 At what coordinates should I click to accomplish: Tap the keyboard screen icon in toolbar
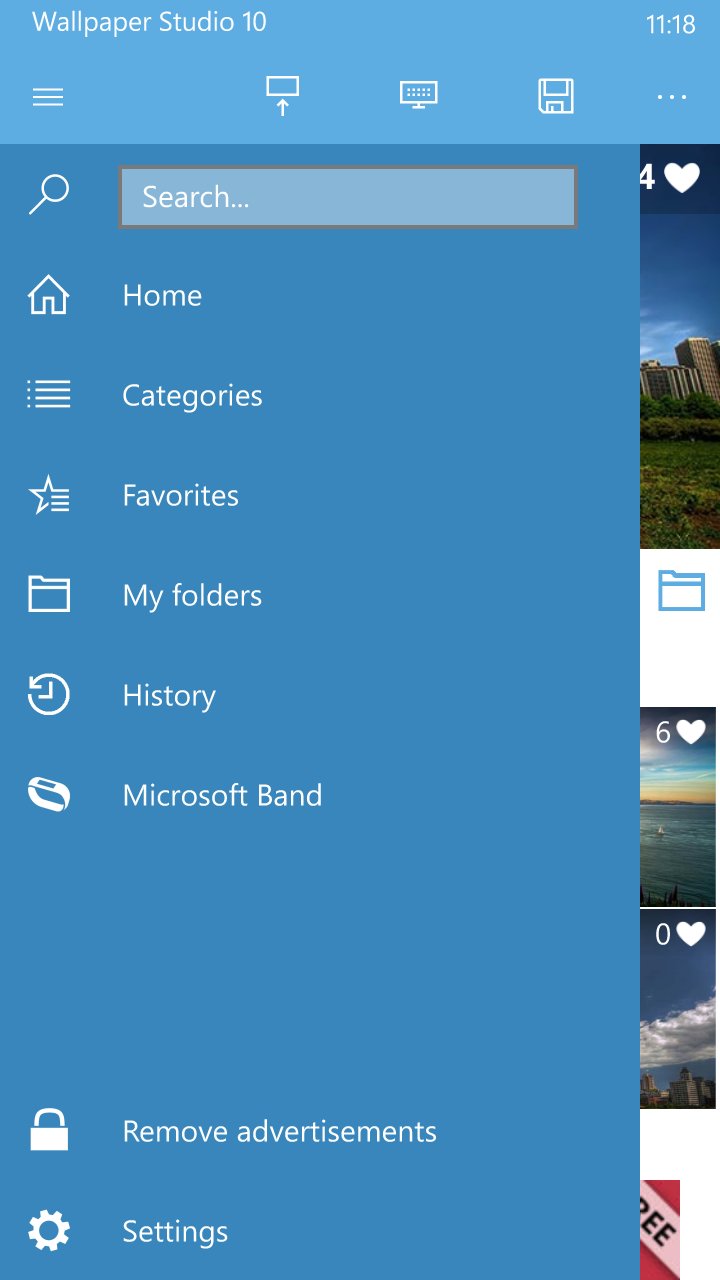tap(419, 96)
